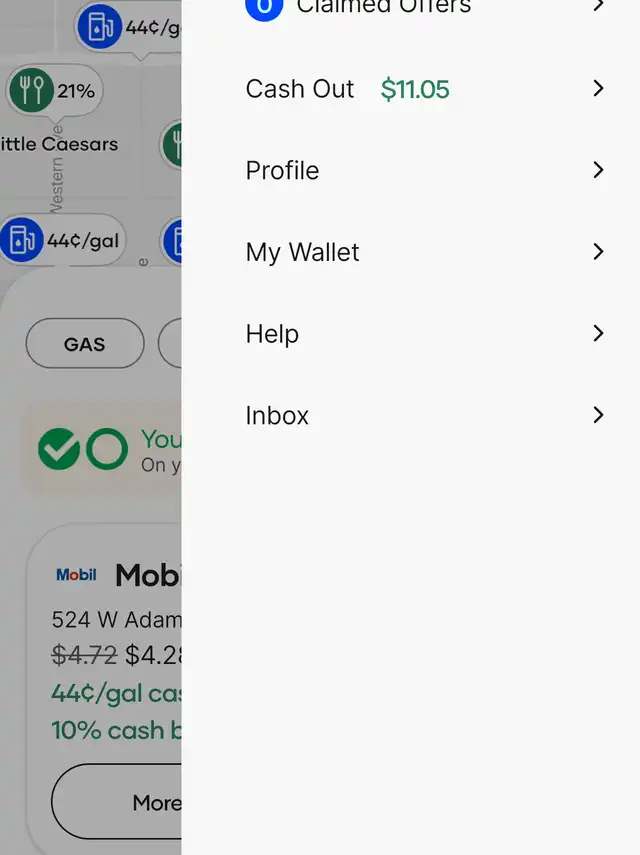
Task: Open the Inbox
Action: pos(420,415)
